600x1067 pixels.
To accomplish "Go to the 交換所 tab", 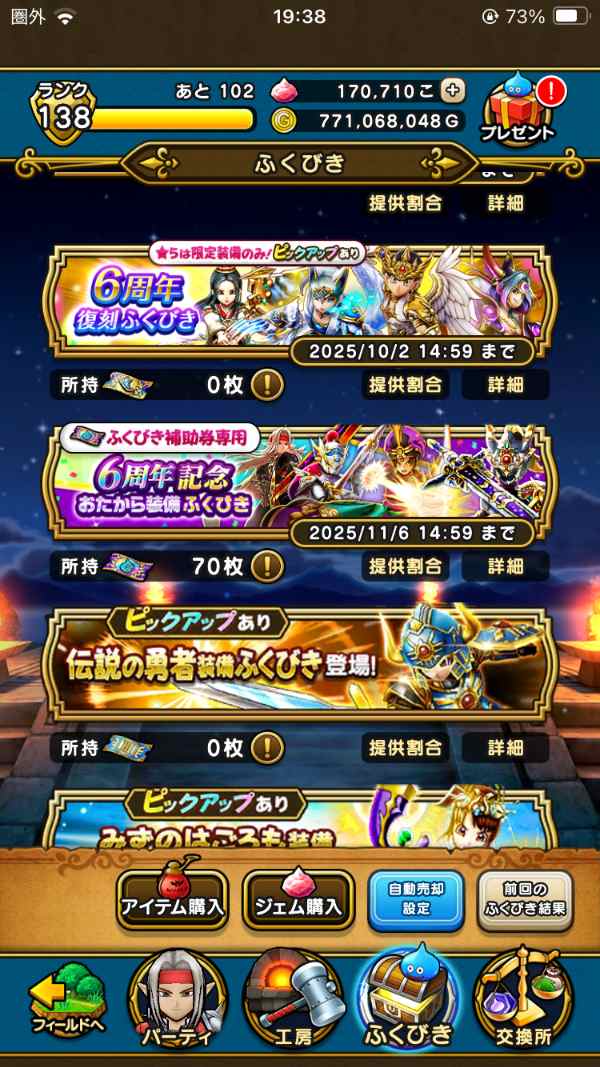I will coord(528,1003).
